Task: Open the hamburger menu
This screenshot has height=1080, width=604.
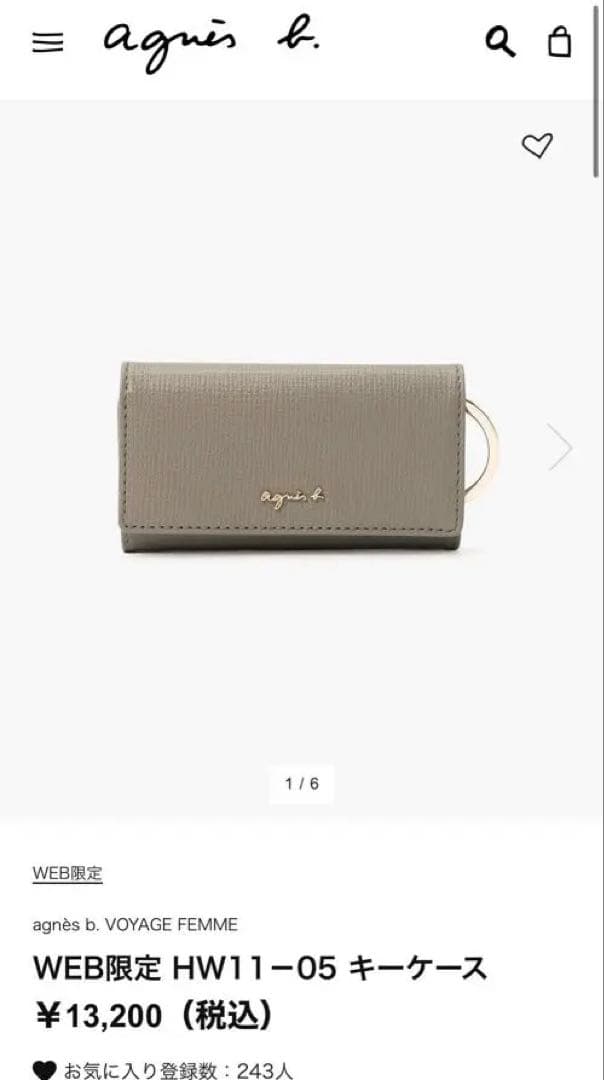Action: tap(47, 43)
